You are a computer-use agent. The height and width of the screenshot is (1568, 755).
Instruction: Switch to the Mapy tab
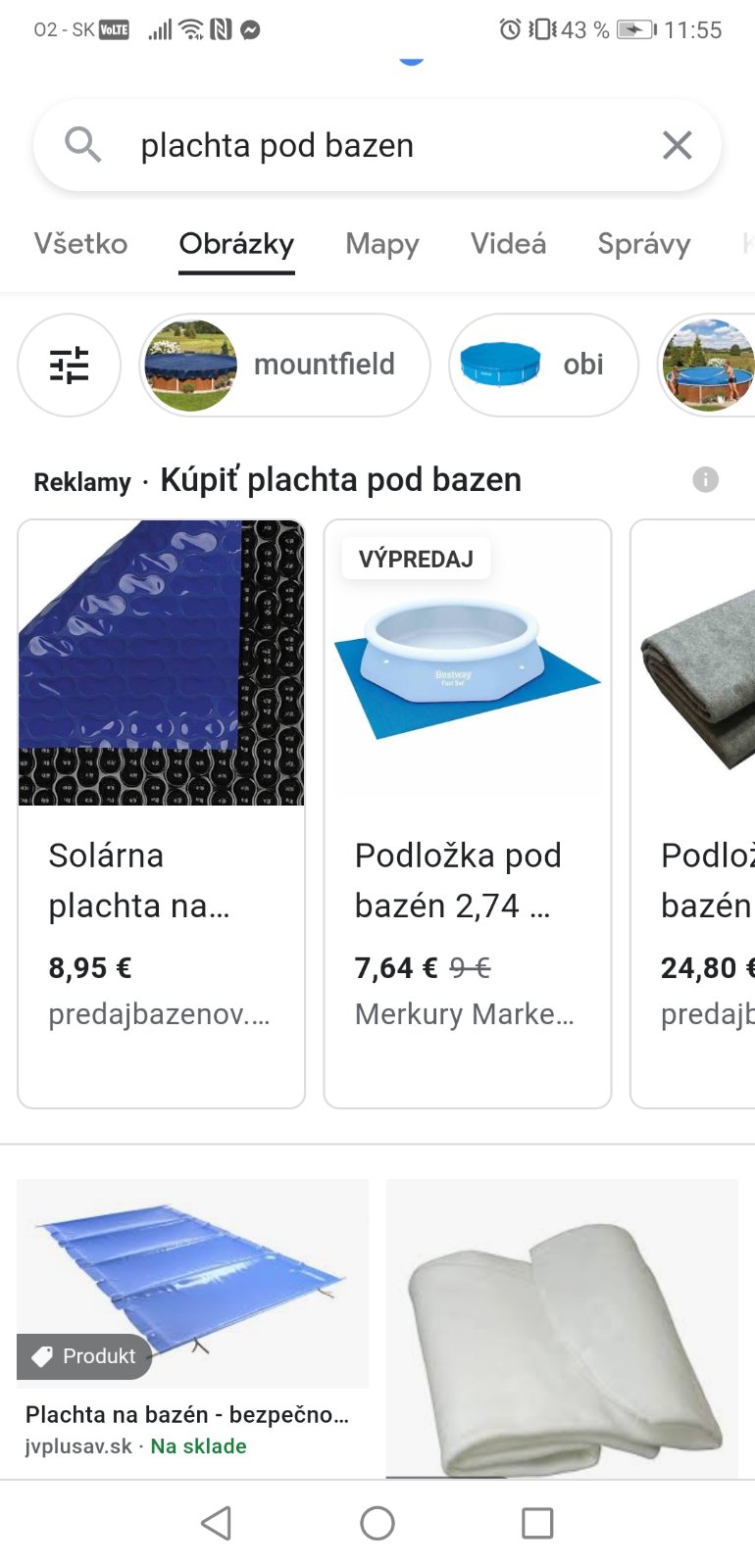coord(381,244)
